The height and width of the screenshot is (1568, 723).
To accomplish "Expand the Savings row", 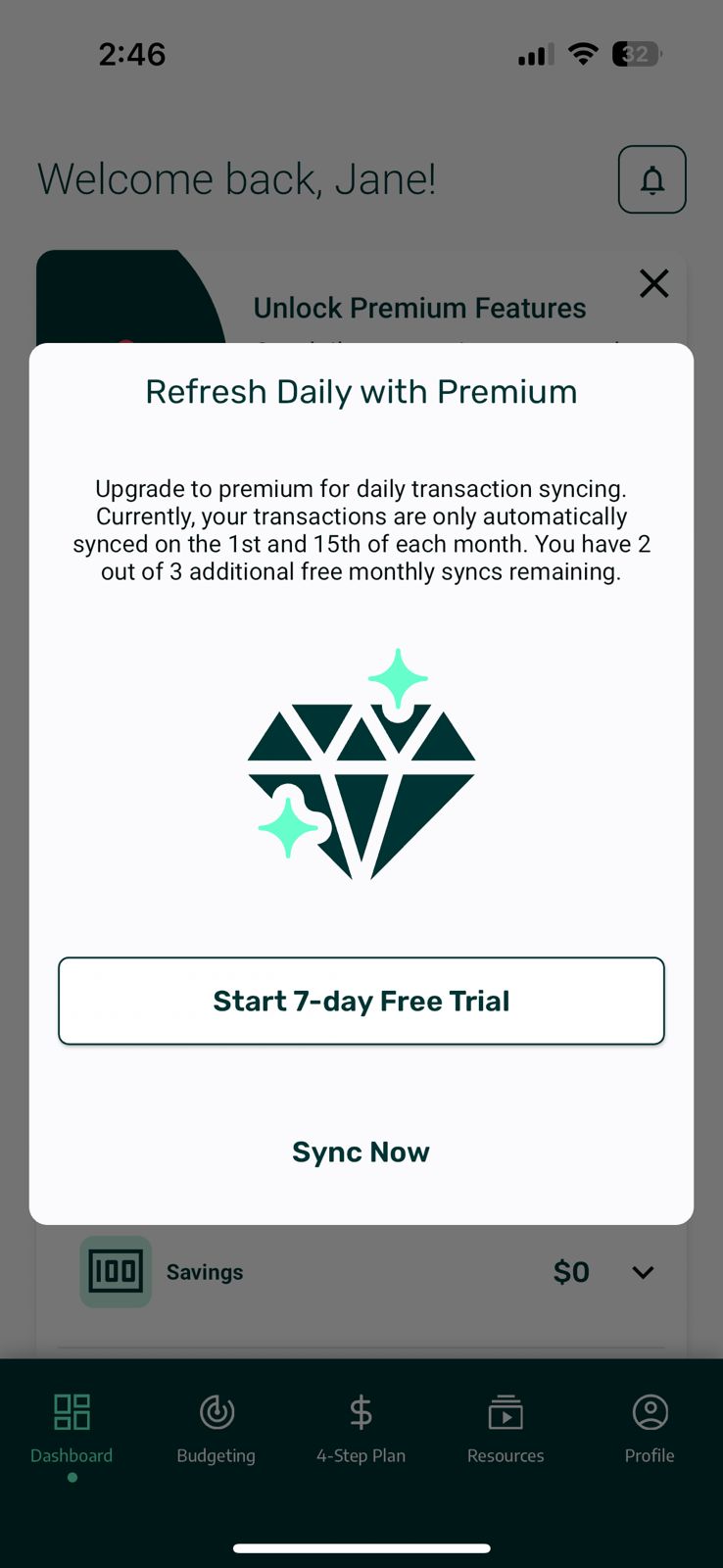I will (642, 1272).
